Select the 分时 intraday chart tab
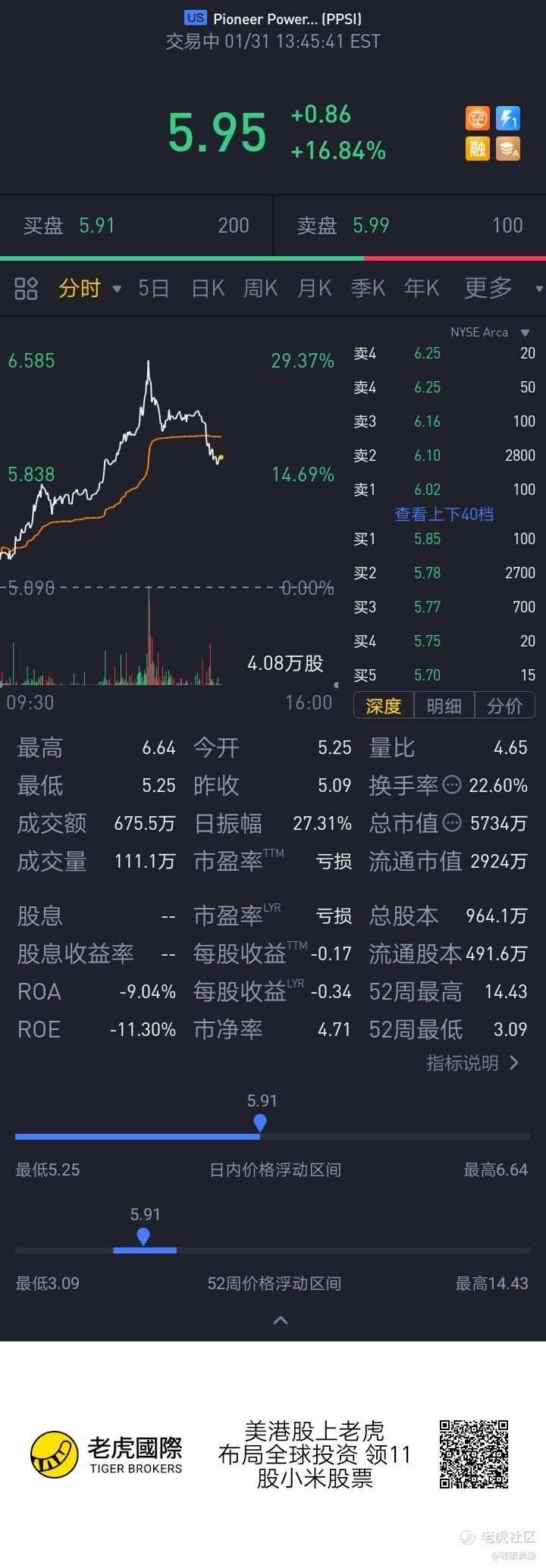The width and height of the screenshot is (546, 1568). pos(80,289)
